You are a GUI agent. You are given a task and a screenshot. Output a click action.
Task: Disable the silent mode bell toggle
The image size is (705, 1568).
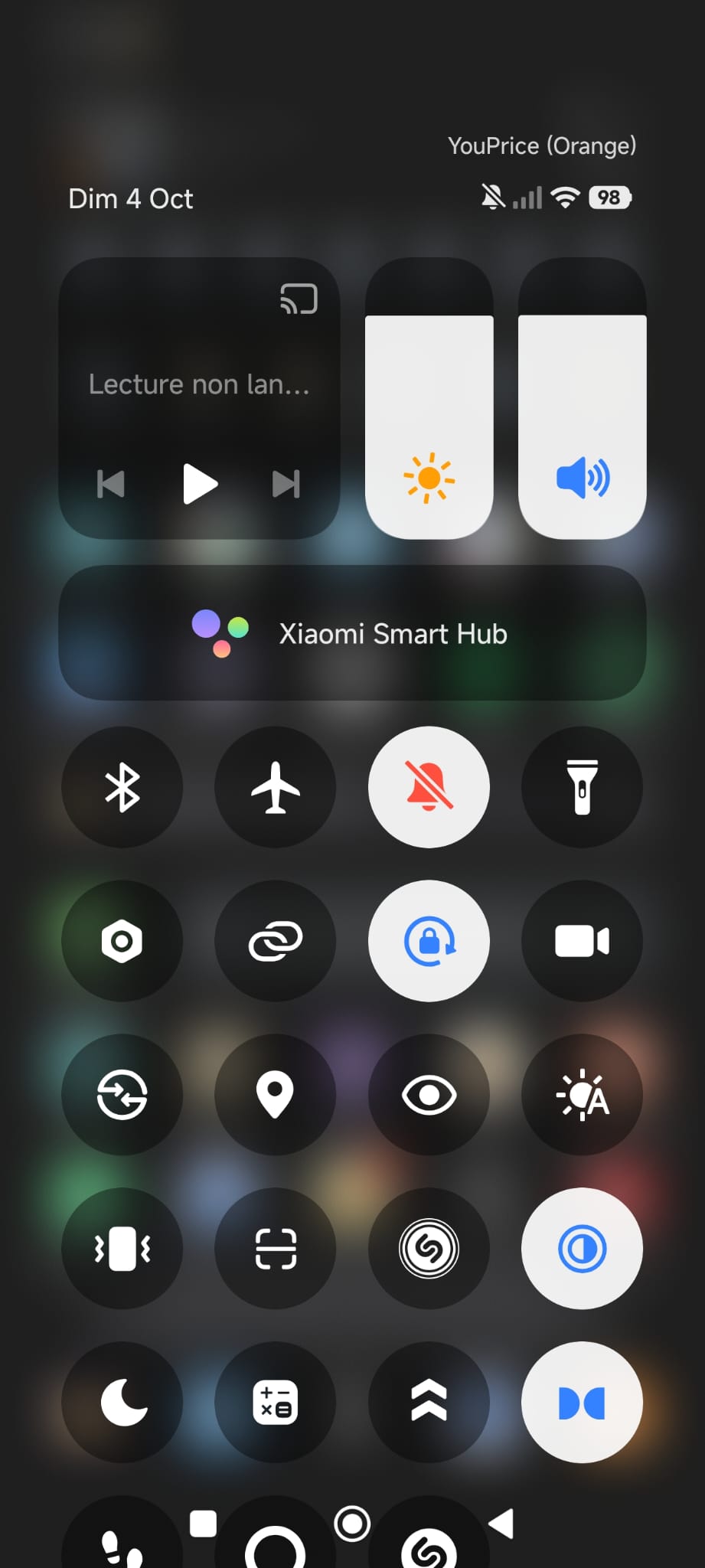pyautogui.click(x=429, y=787)
